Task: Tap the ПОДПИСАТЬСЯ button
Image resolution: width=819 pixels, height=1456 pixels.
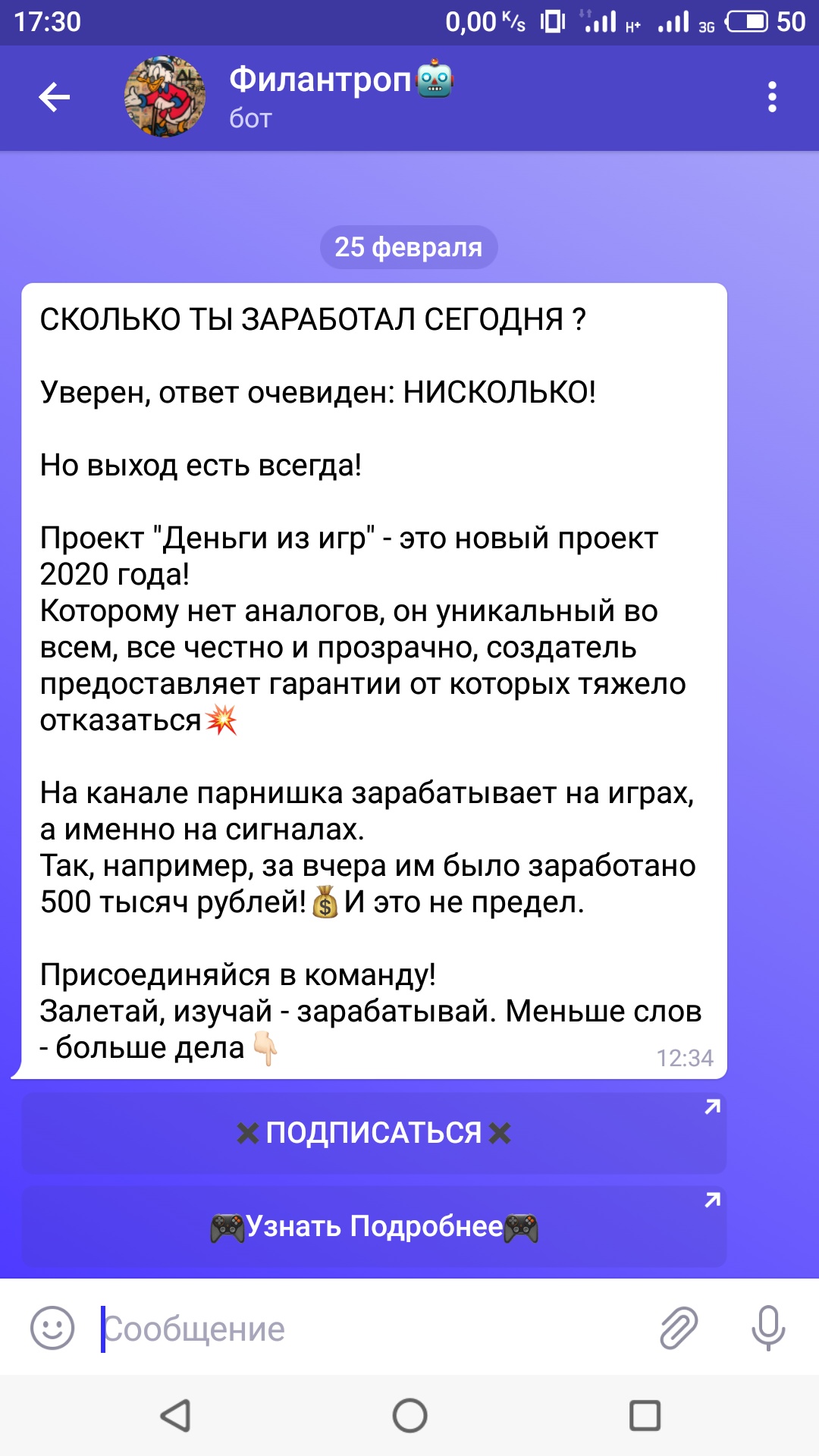Action: click(x=375, y=1133)
